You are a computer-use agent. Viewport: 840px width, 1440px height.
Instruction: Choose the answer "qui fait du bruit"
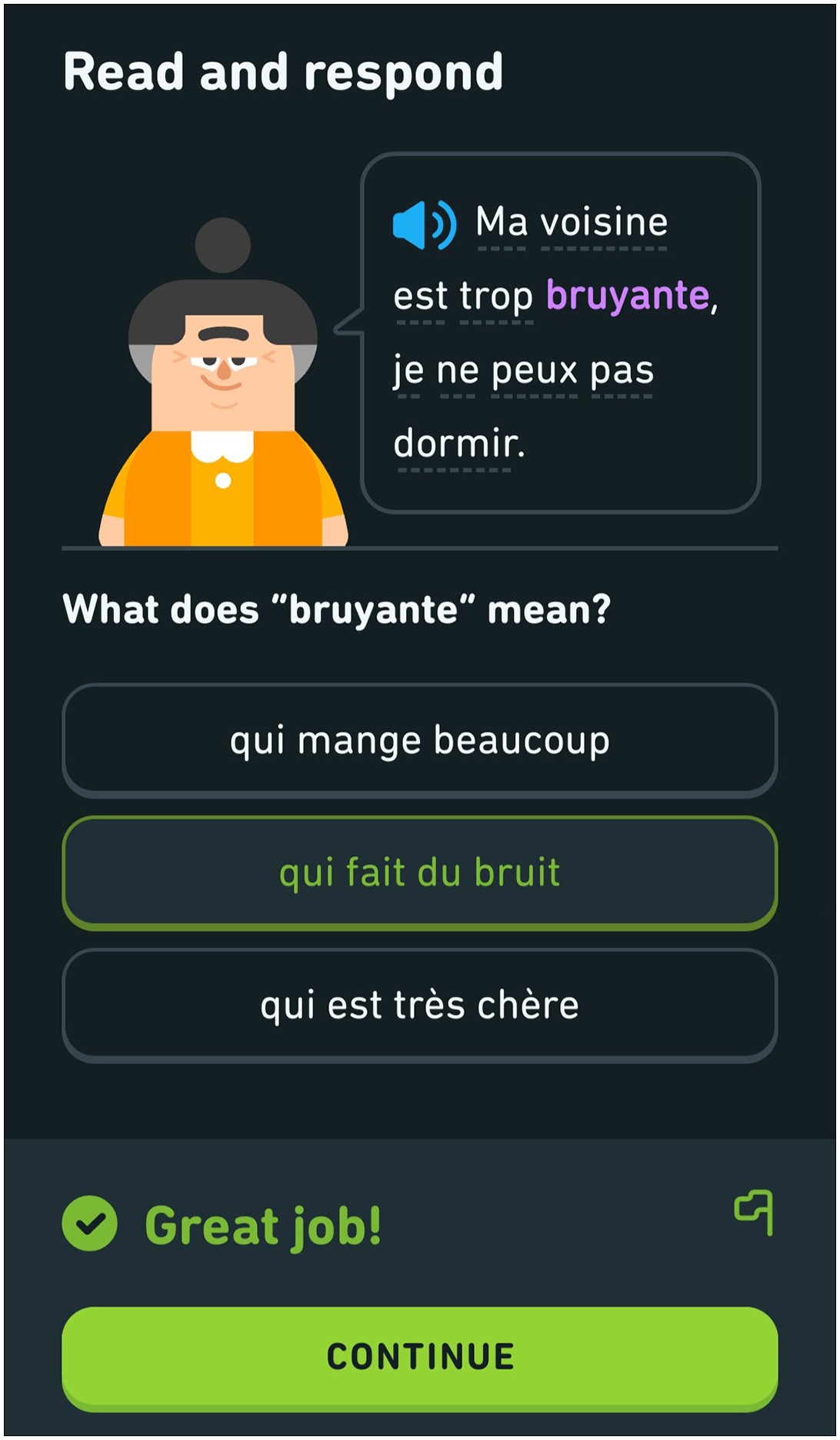(420, 873)
